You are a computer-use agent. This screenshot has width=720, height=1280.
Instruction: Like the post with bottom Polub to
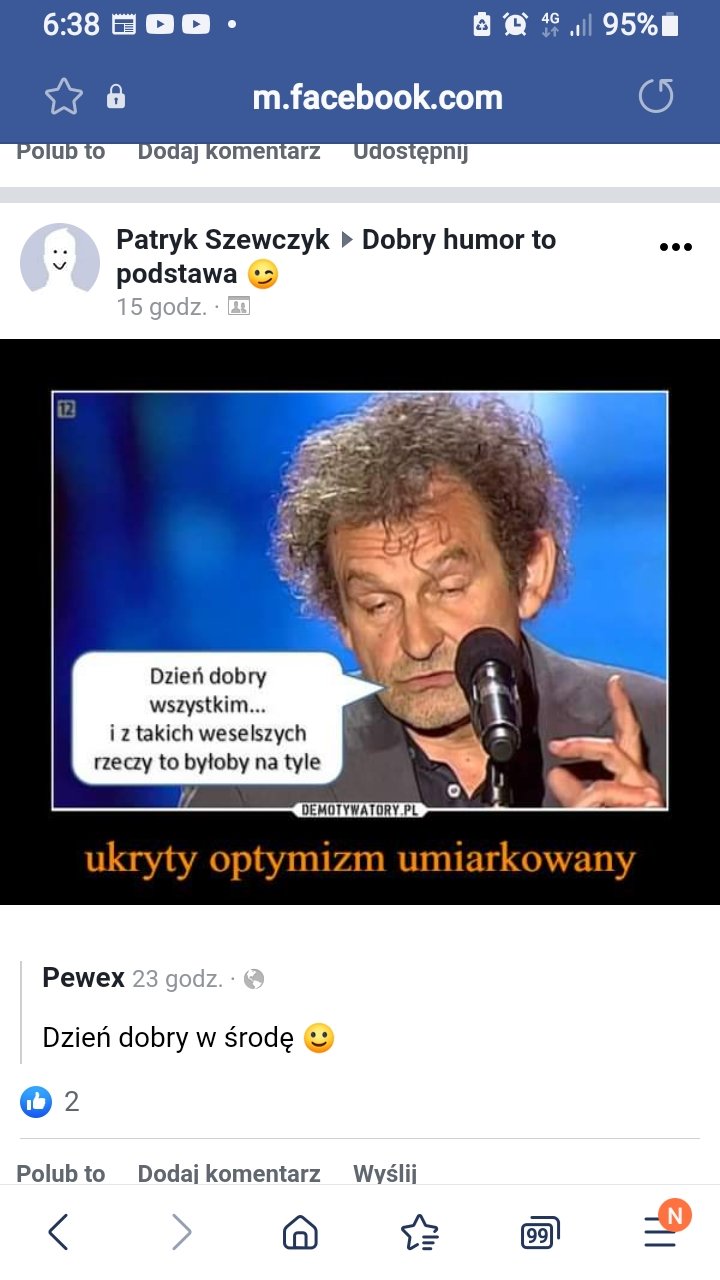[61, 1172]
